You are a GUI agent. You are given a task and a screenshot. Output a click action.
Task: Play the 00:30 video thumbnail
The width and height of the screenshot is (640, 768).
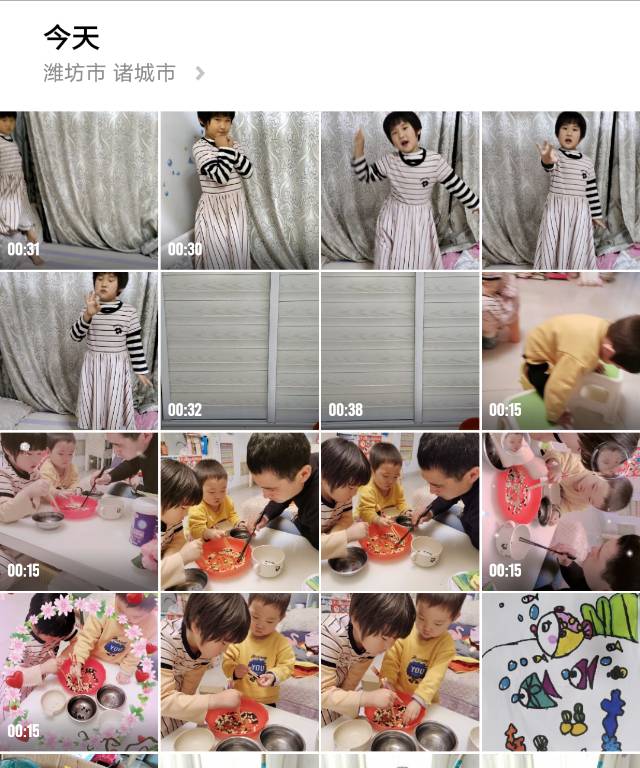pyautogui.click(x=239, y=190)
